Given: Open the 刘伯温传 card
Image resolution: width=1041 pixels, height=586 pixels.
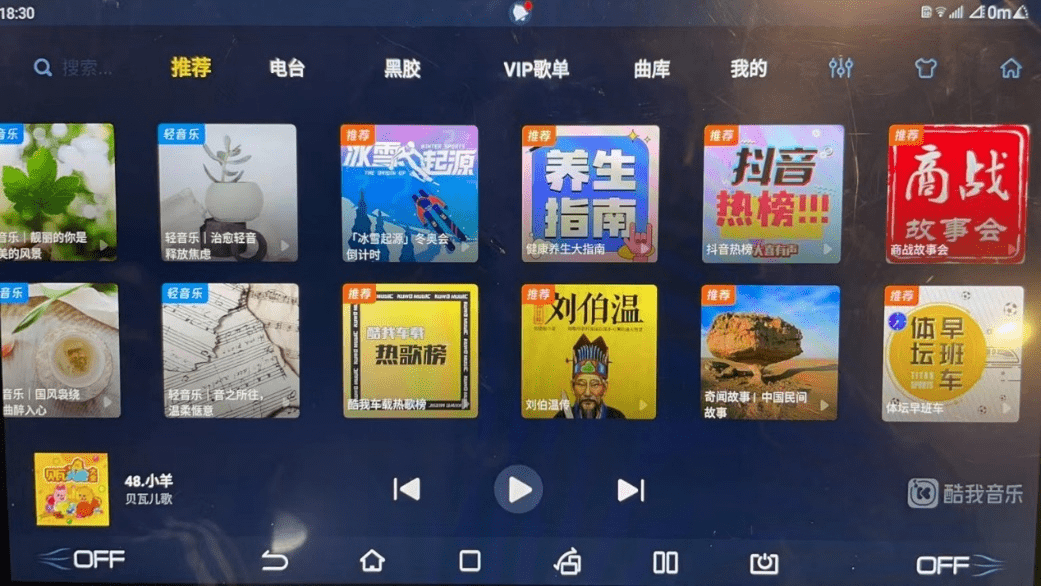Looking at the screenshot, I should click(x=590, y=350).
